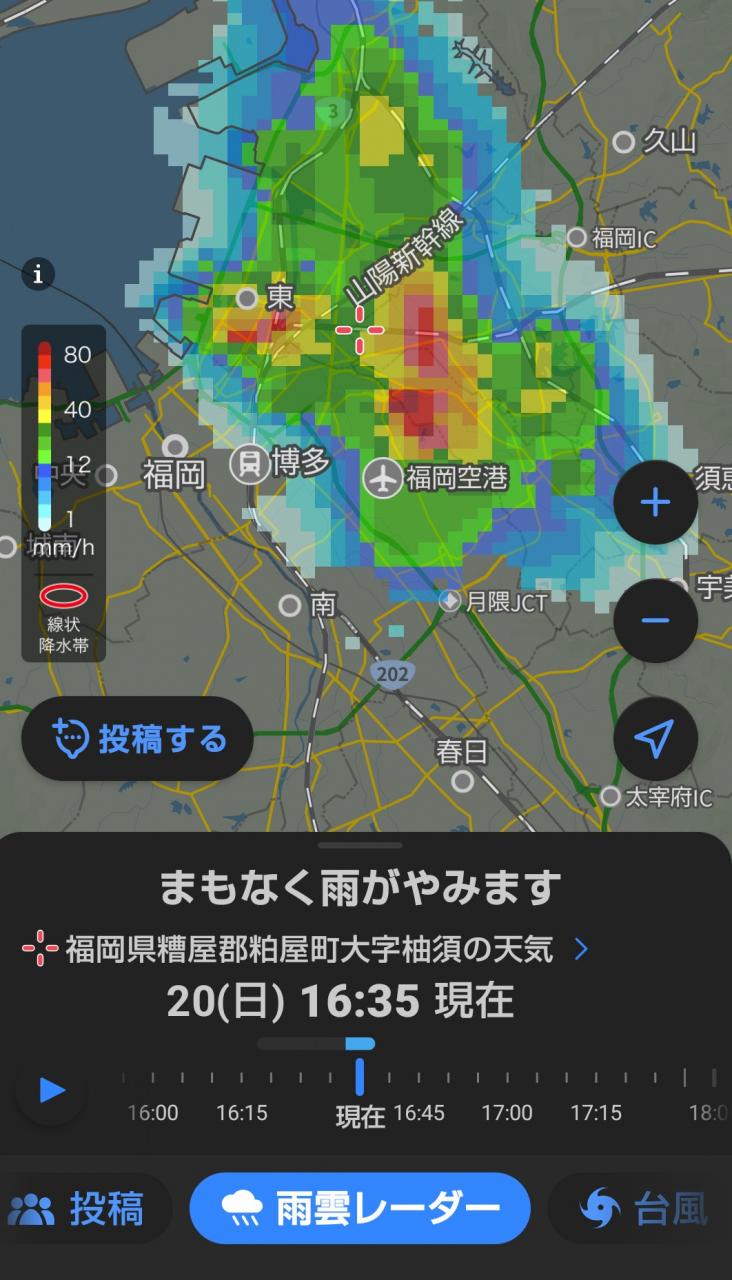Expand the bottom sheet handle
The height and width of the screenshot is (1280, 732).
tap(366, 846)
